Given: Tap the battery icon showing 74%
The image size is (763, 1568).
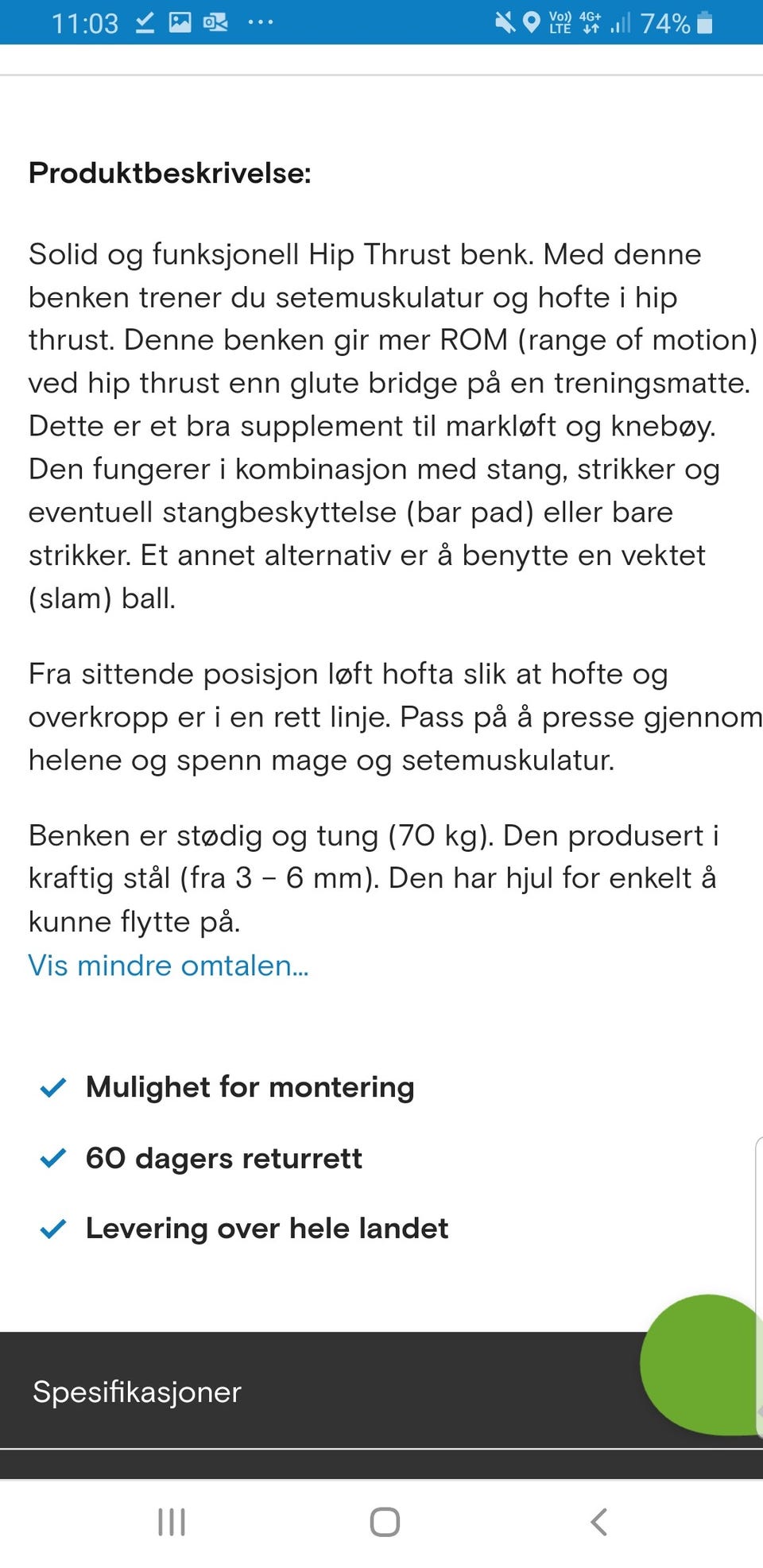Looking at the screenshot, I should click(703, 21).
